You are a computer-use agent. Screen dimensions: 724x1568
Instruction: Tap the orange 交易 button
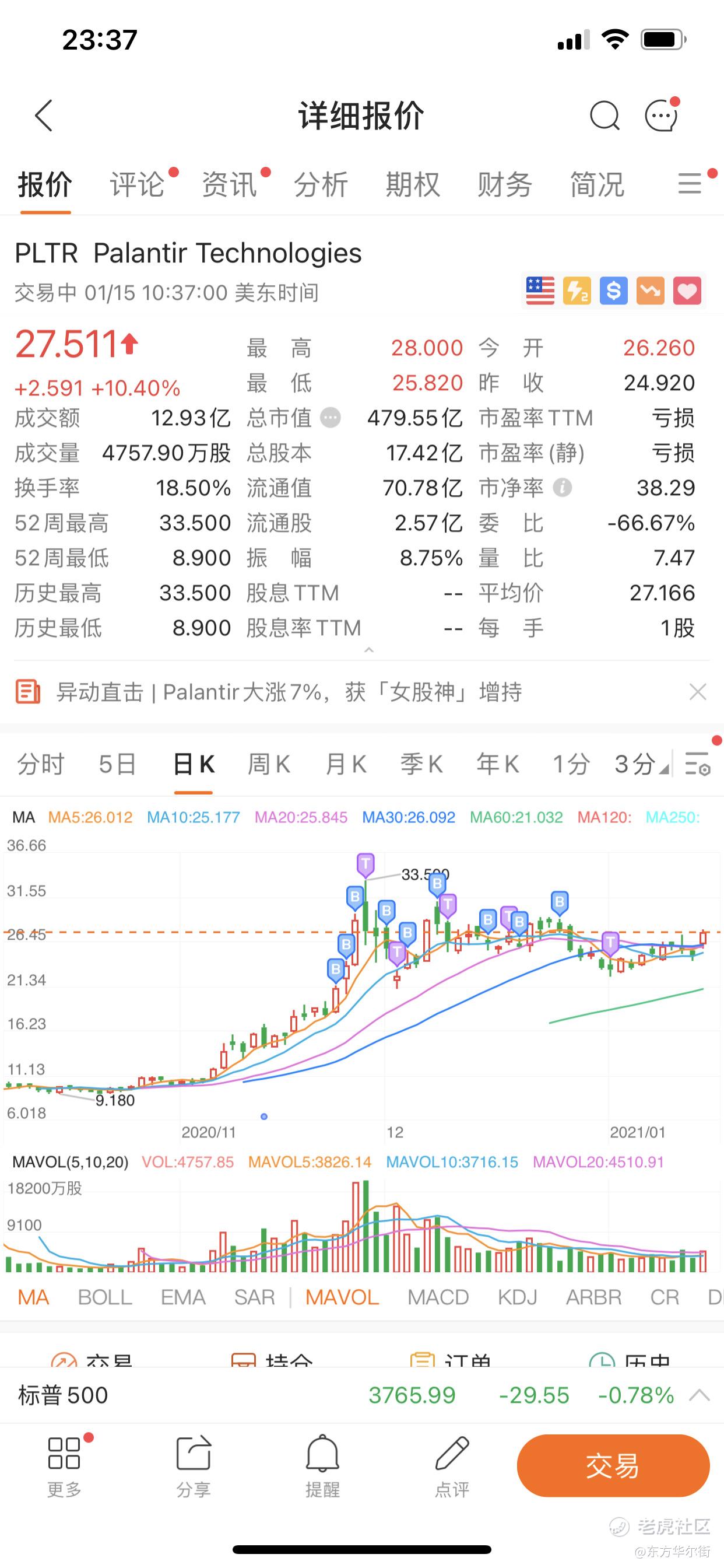point(613,1465)
